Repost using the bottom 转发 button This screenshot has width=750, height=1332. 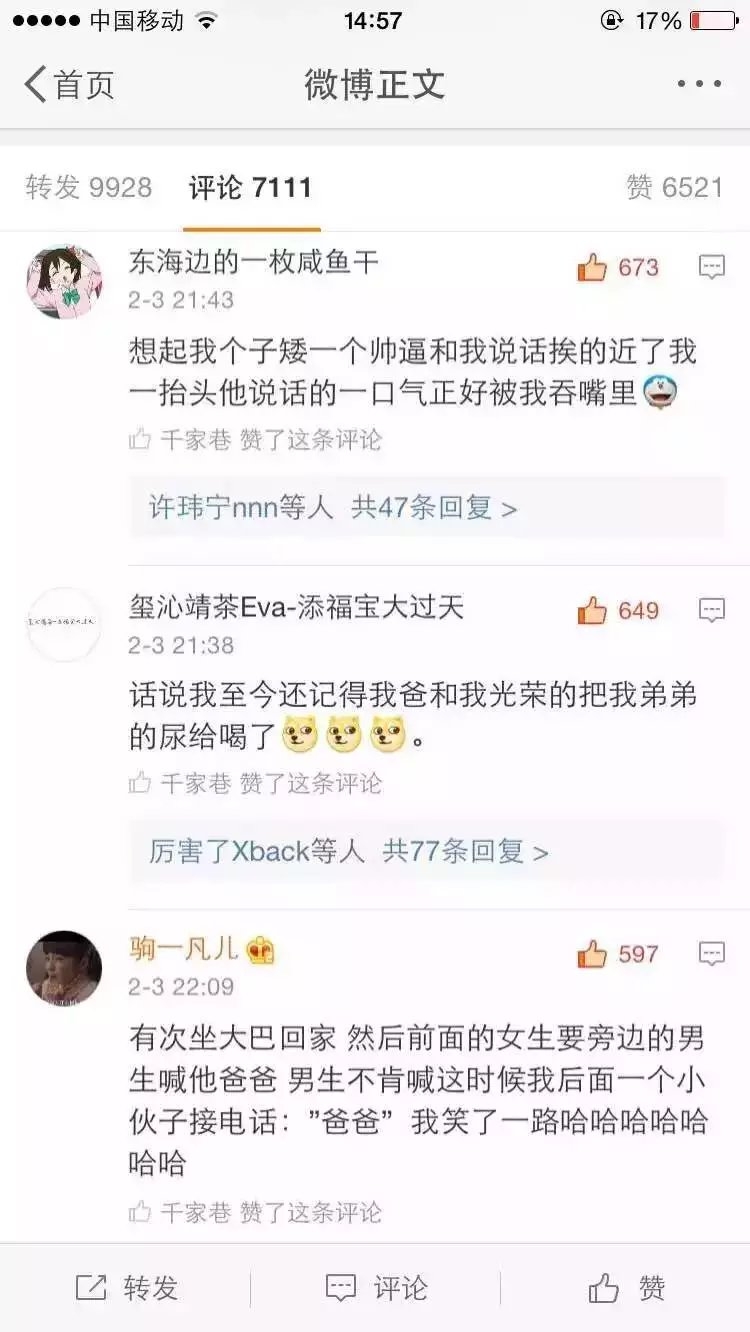coord(126,1288)
